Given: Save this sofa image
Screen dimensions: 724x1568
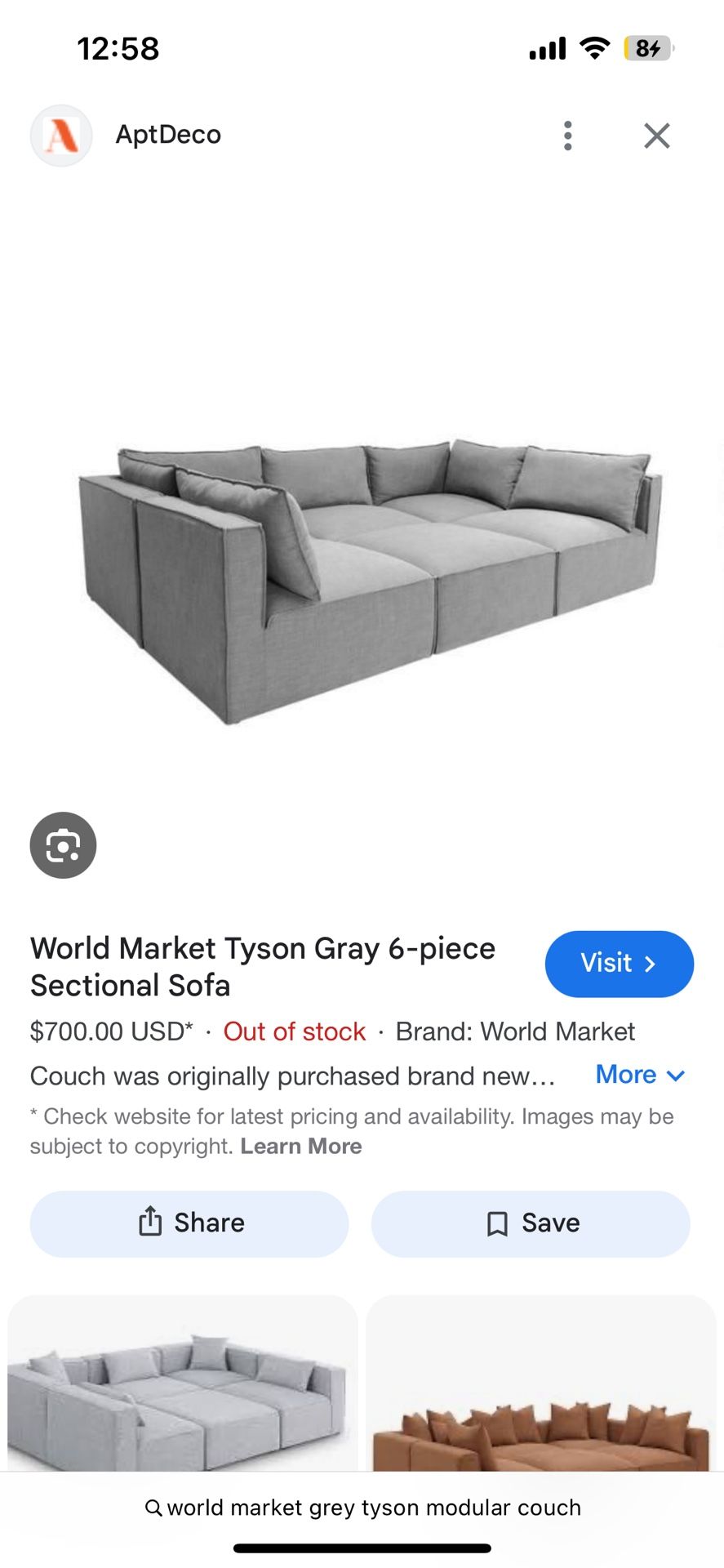Looking at the screenshot, I should [531, 1223].
